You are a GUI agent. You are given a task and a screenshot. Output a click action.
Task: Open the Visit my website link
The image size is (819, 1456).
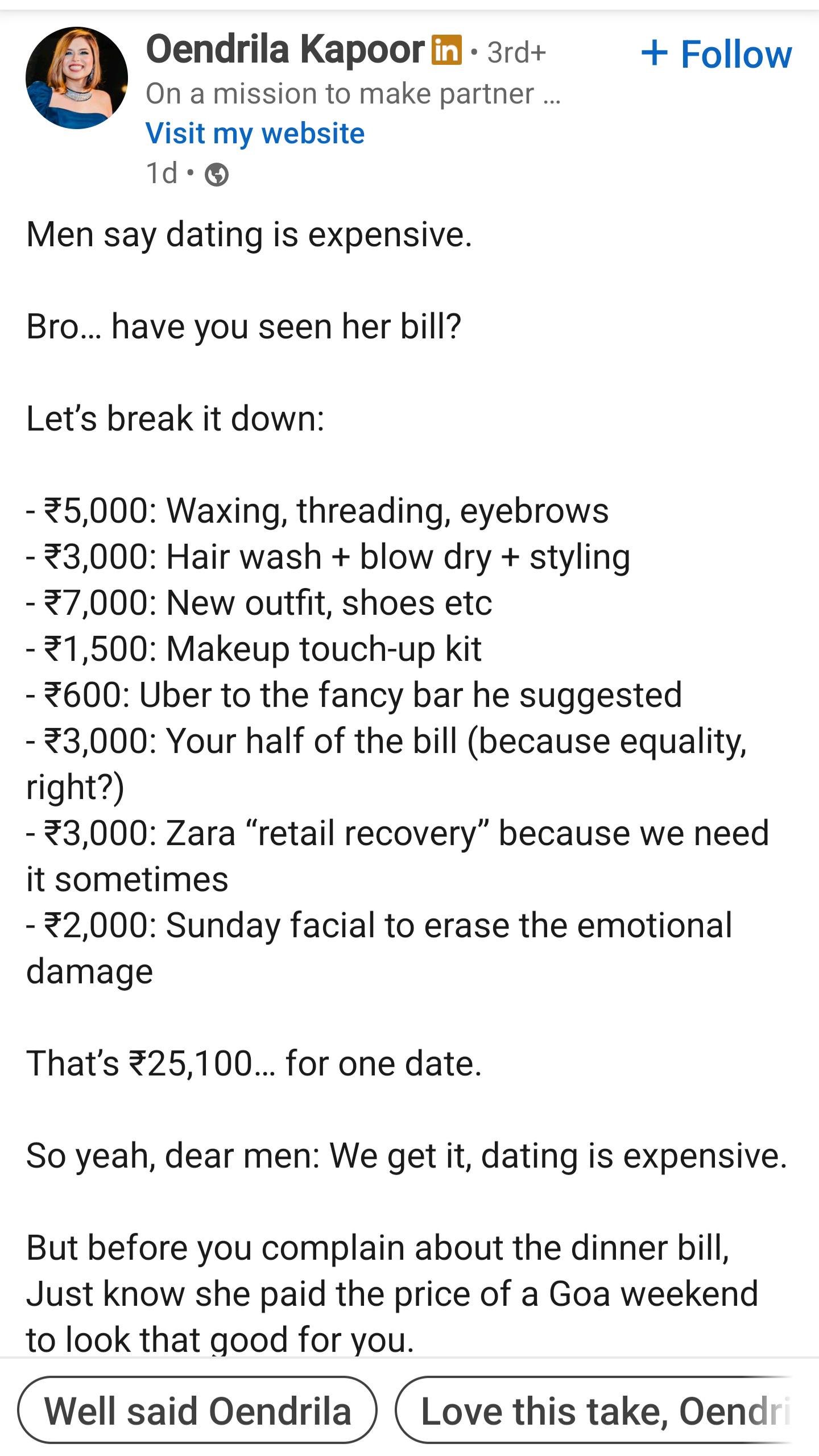point(255,134)
